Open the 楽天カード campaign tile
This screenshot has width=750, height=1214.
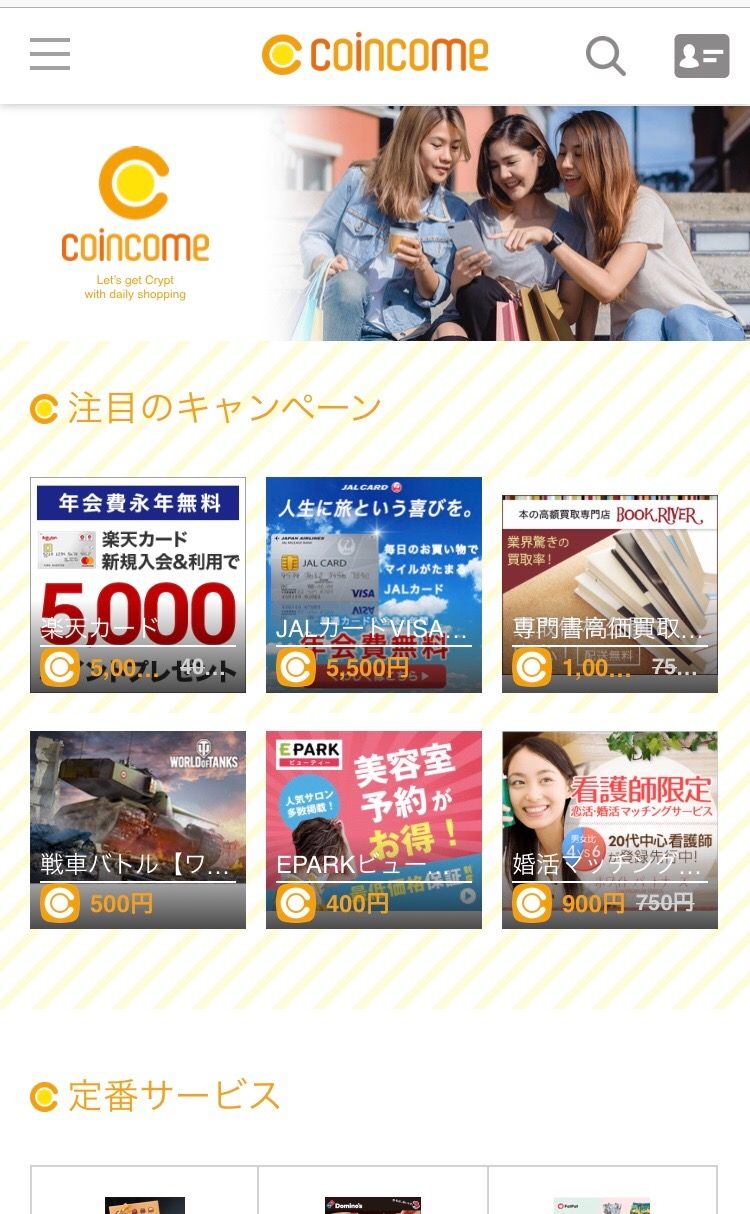(138, 585)
